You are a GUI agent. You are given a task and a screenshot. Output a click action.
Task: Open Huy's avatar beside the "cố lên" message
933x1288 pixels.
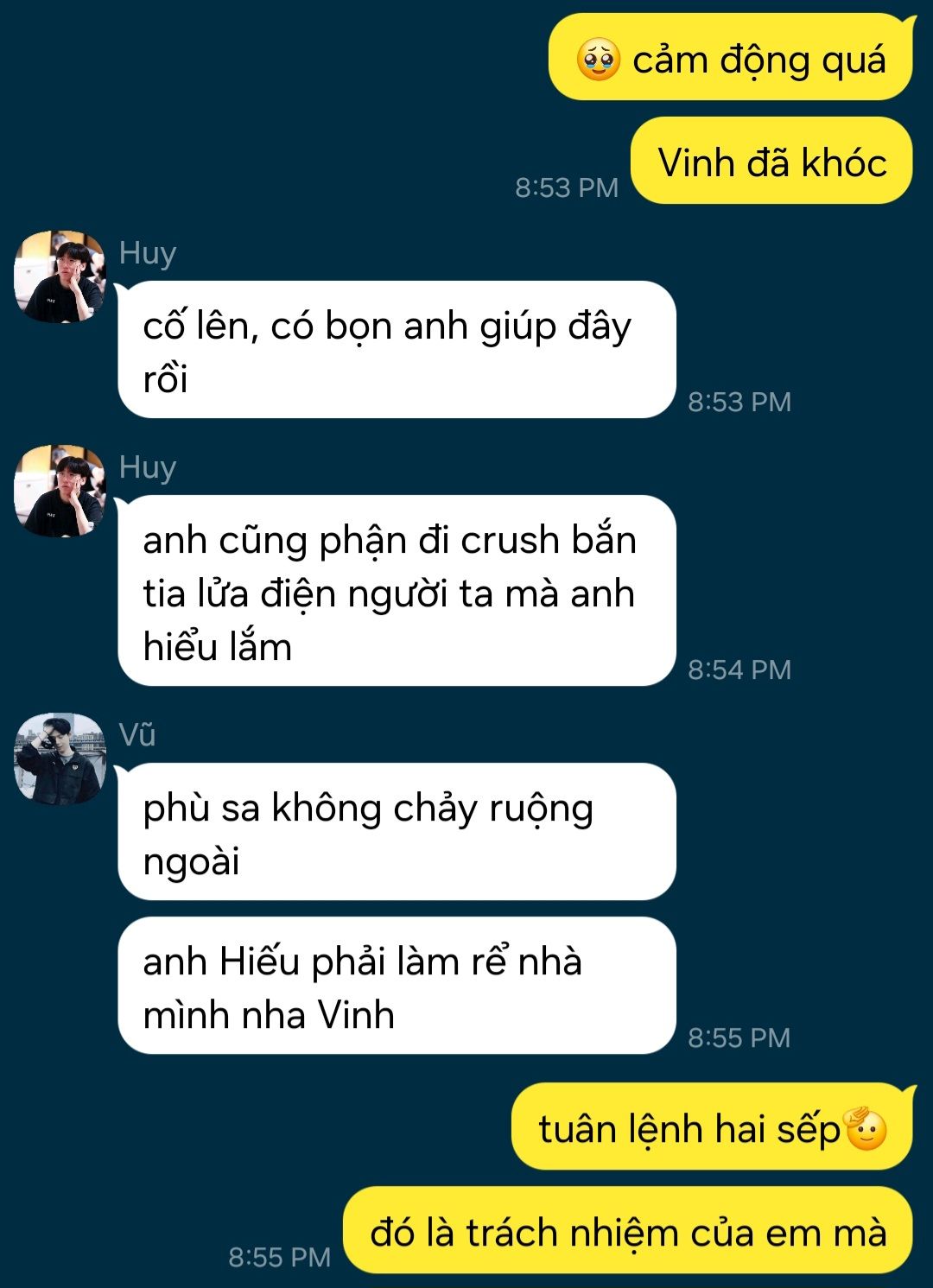coord(60,276)
